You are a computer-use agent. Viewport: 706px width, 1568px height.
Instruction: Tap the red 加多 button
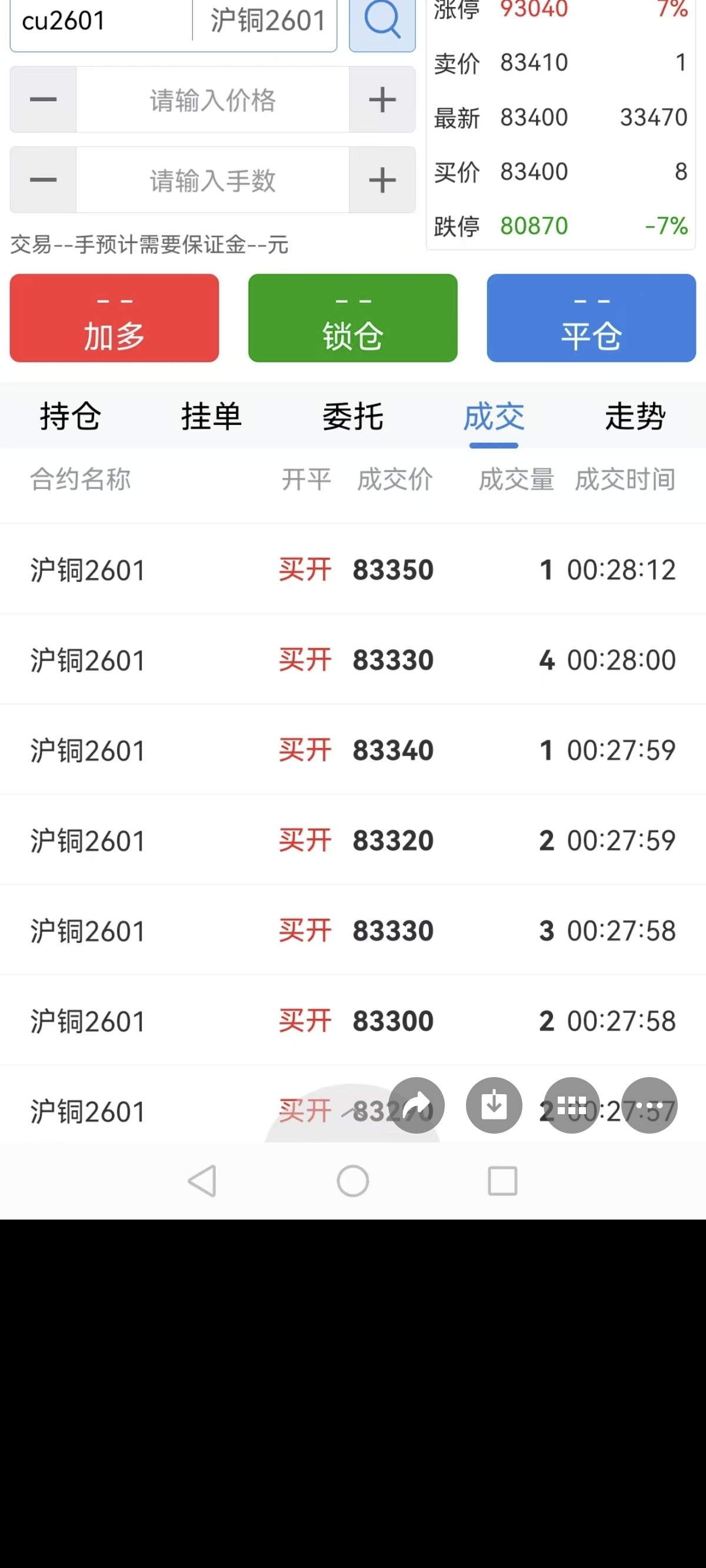(114, 318)
